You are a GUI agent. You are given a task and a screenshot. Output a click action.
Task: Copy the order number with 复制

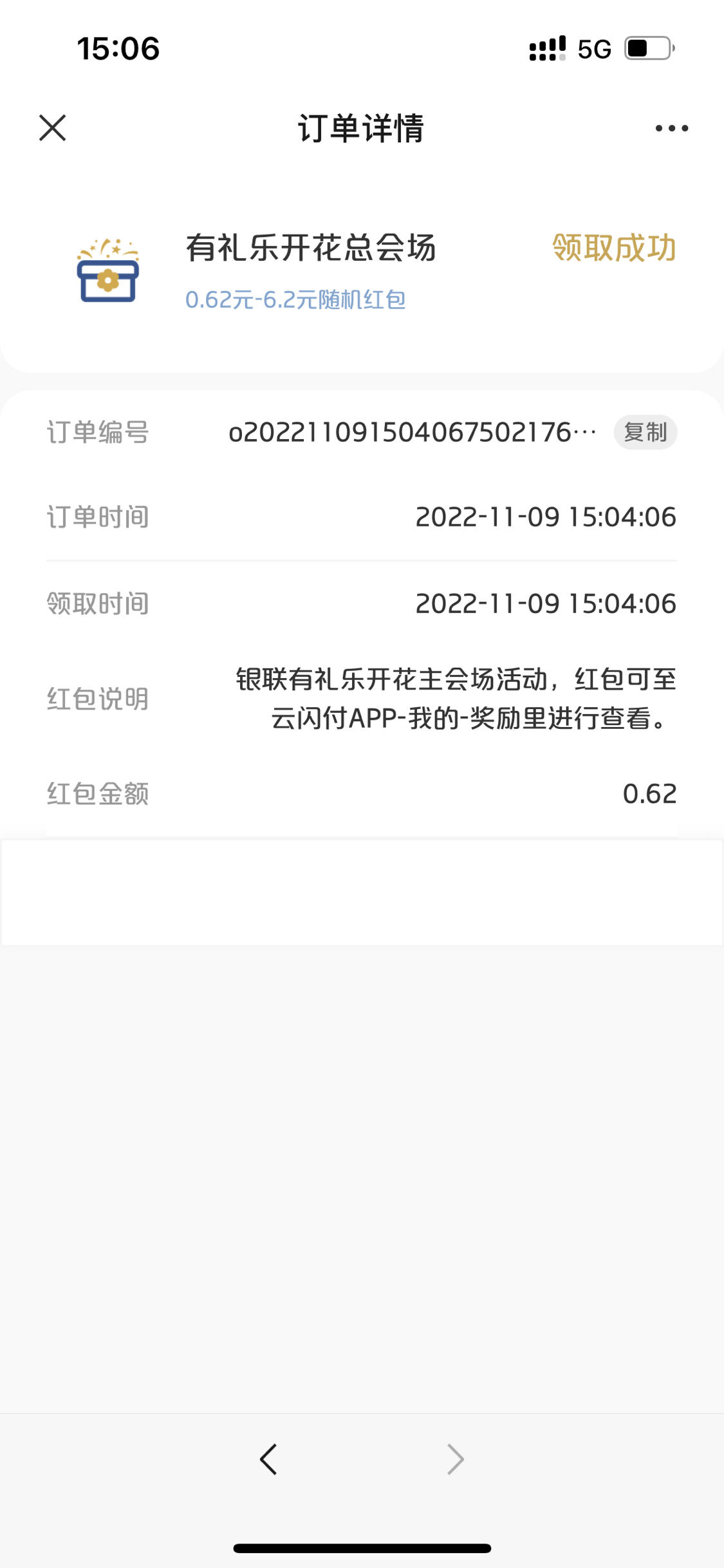pyautogui.click(x=645, y=432)
